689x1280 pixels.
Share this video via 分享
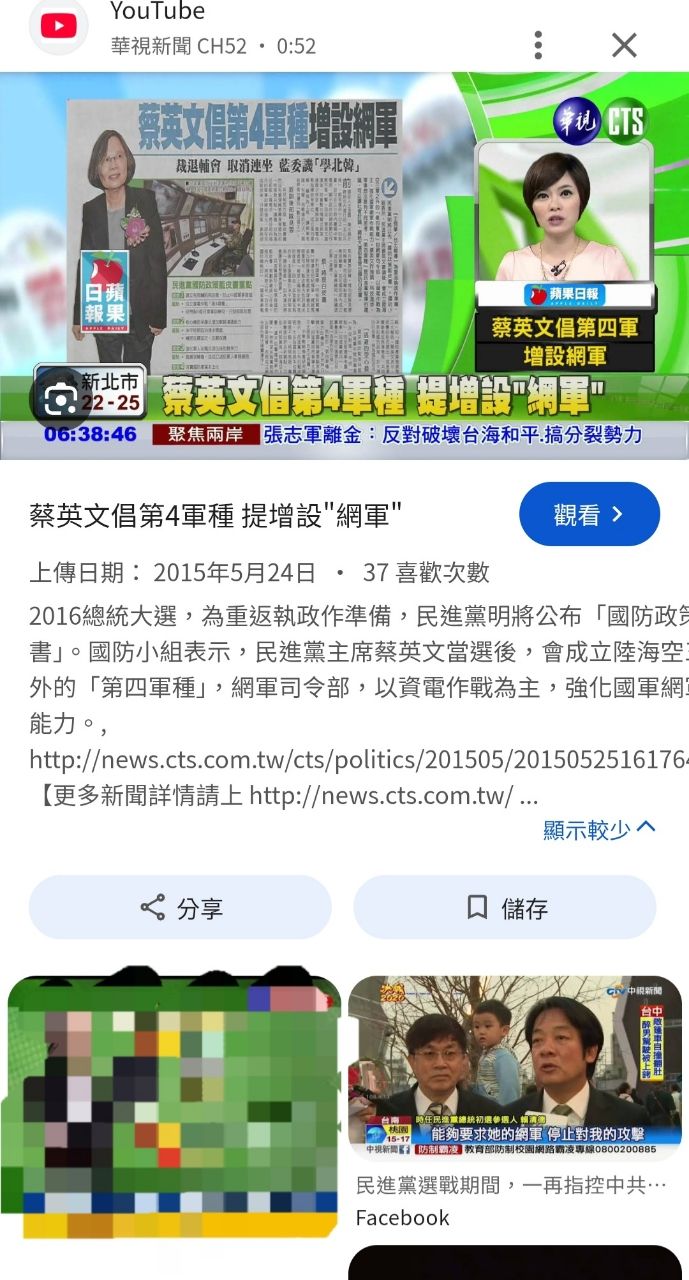[180, 907]
